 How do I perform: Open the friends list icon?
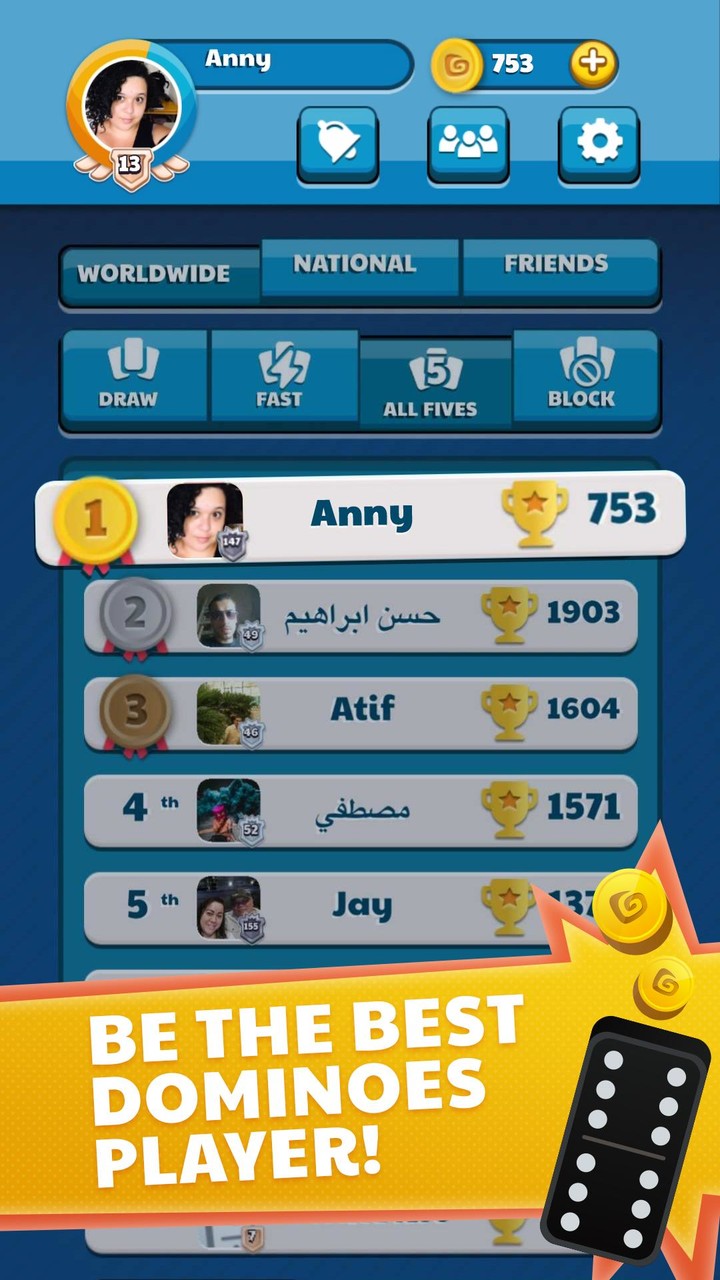pyautogui.click(x=468, y=143)
